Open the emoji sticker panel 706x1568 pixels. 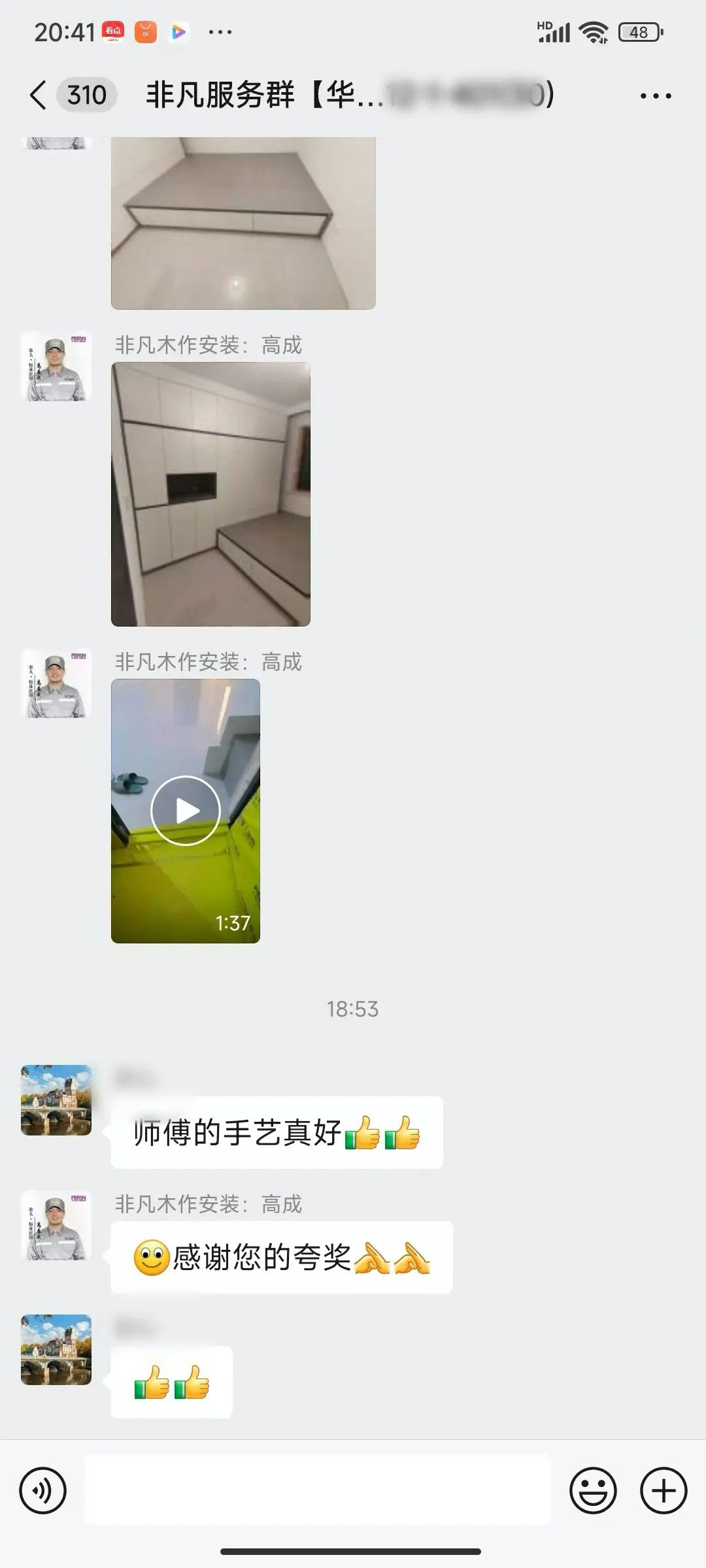click(593, 1490)
